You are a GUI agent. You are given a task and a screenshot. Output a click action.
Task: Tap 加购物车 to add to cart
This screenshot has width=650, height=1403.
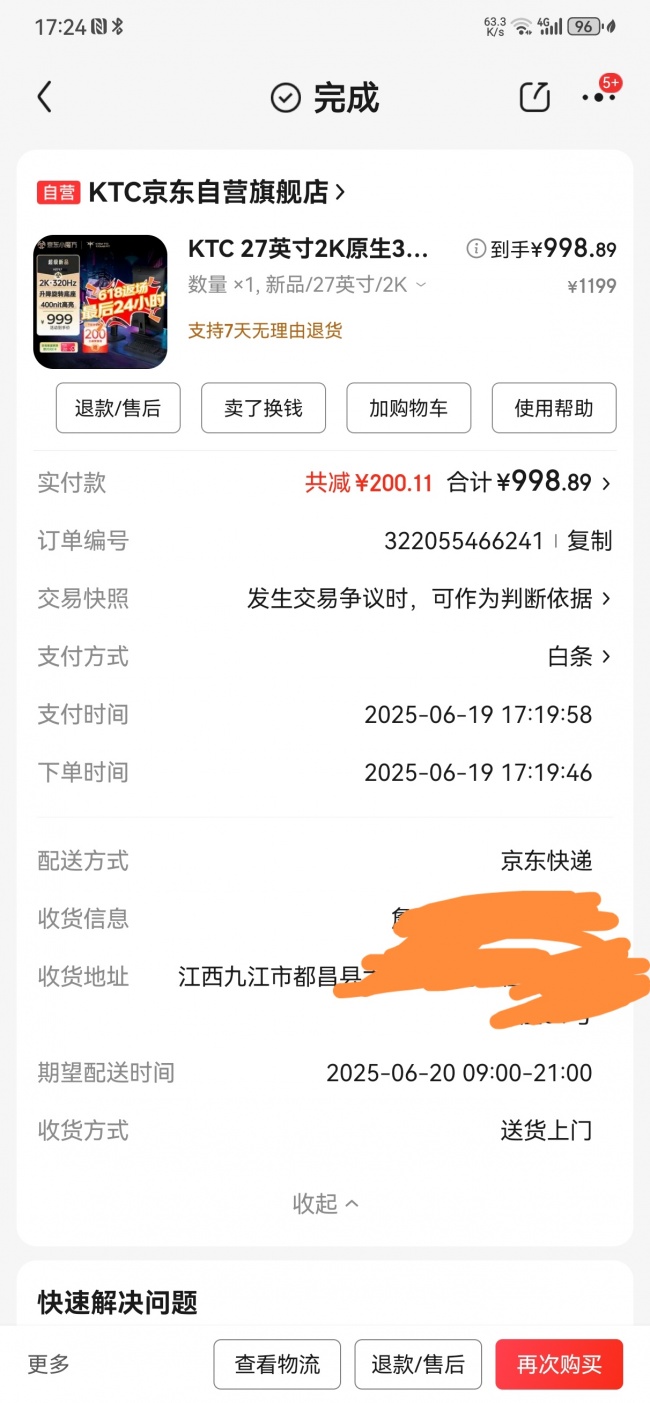tap(408, 408)
